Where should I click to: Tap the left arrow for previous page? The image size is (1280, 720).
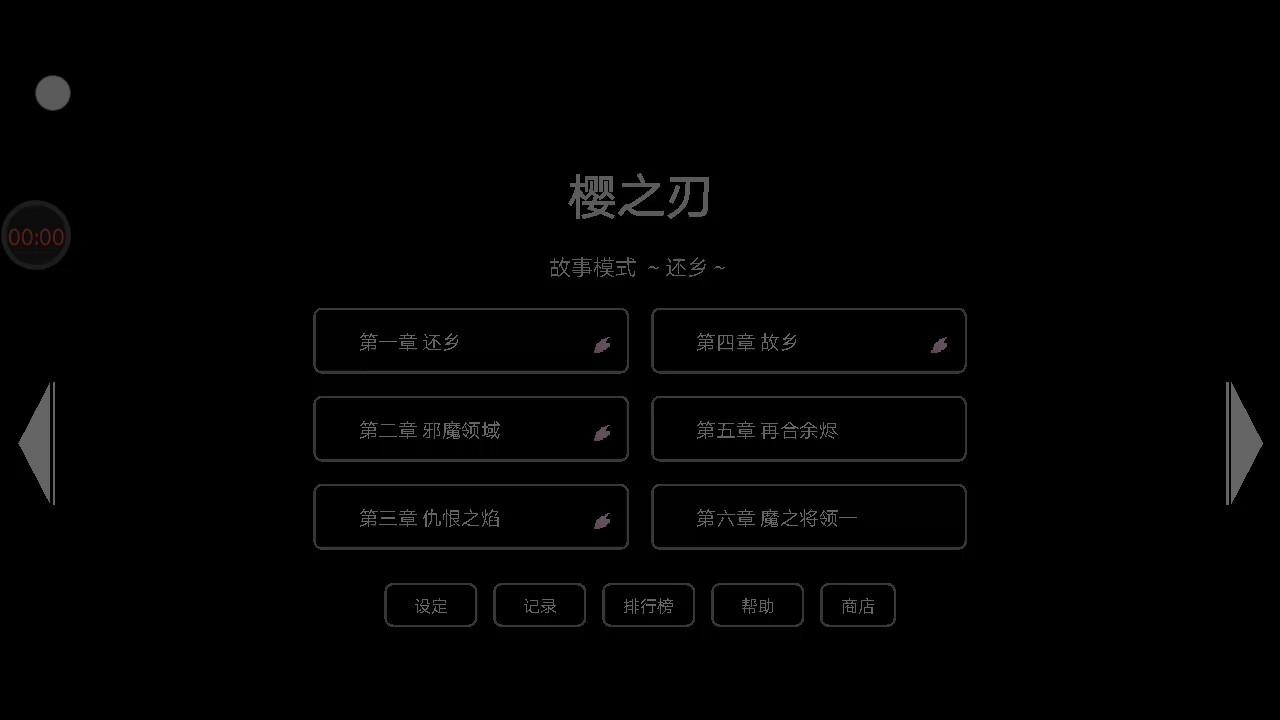tap(36, 443)
